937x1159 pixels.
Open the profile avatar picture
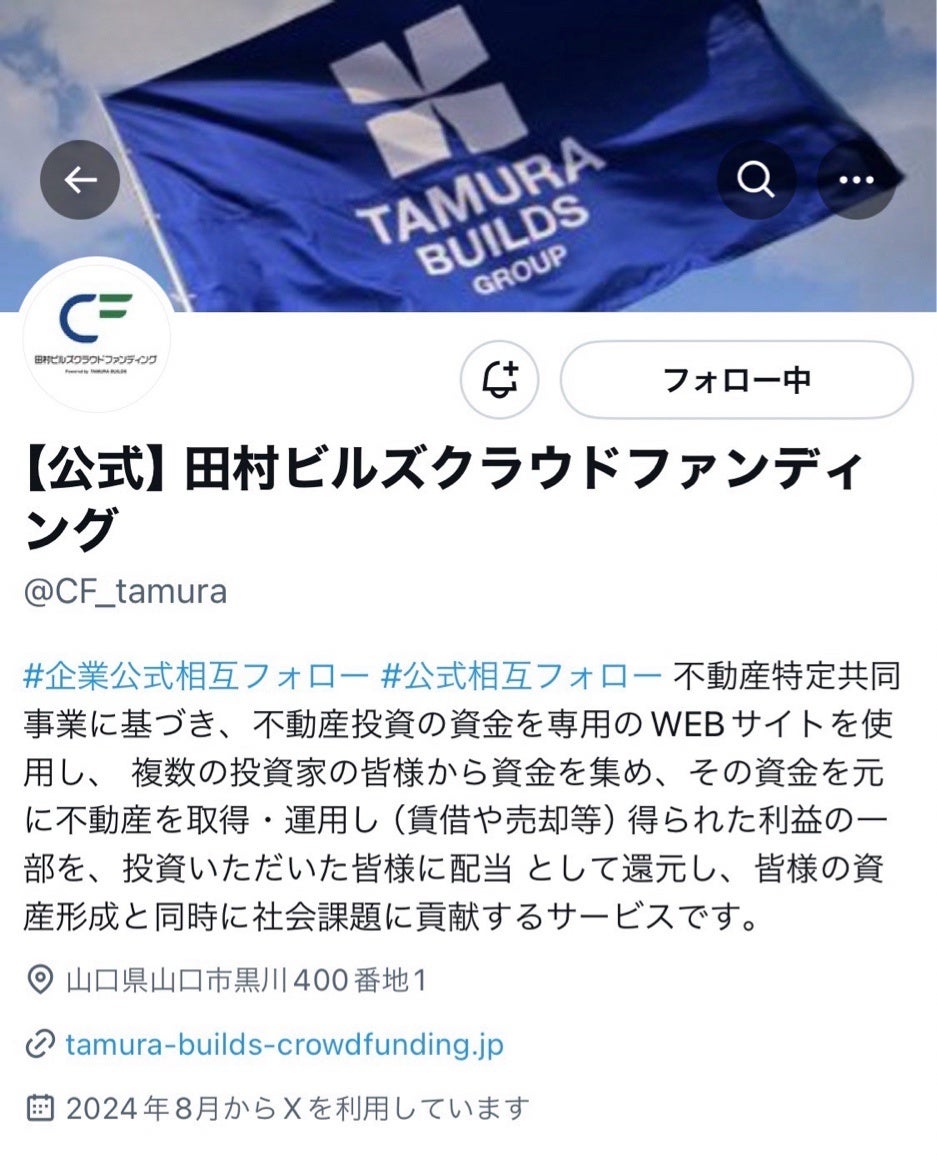pyautogui.click(x=96, y=336)
